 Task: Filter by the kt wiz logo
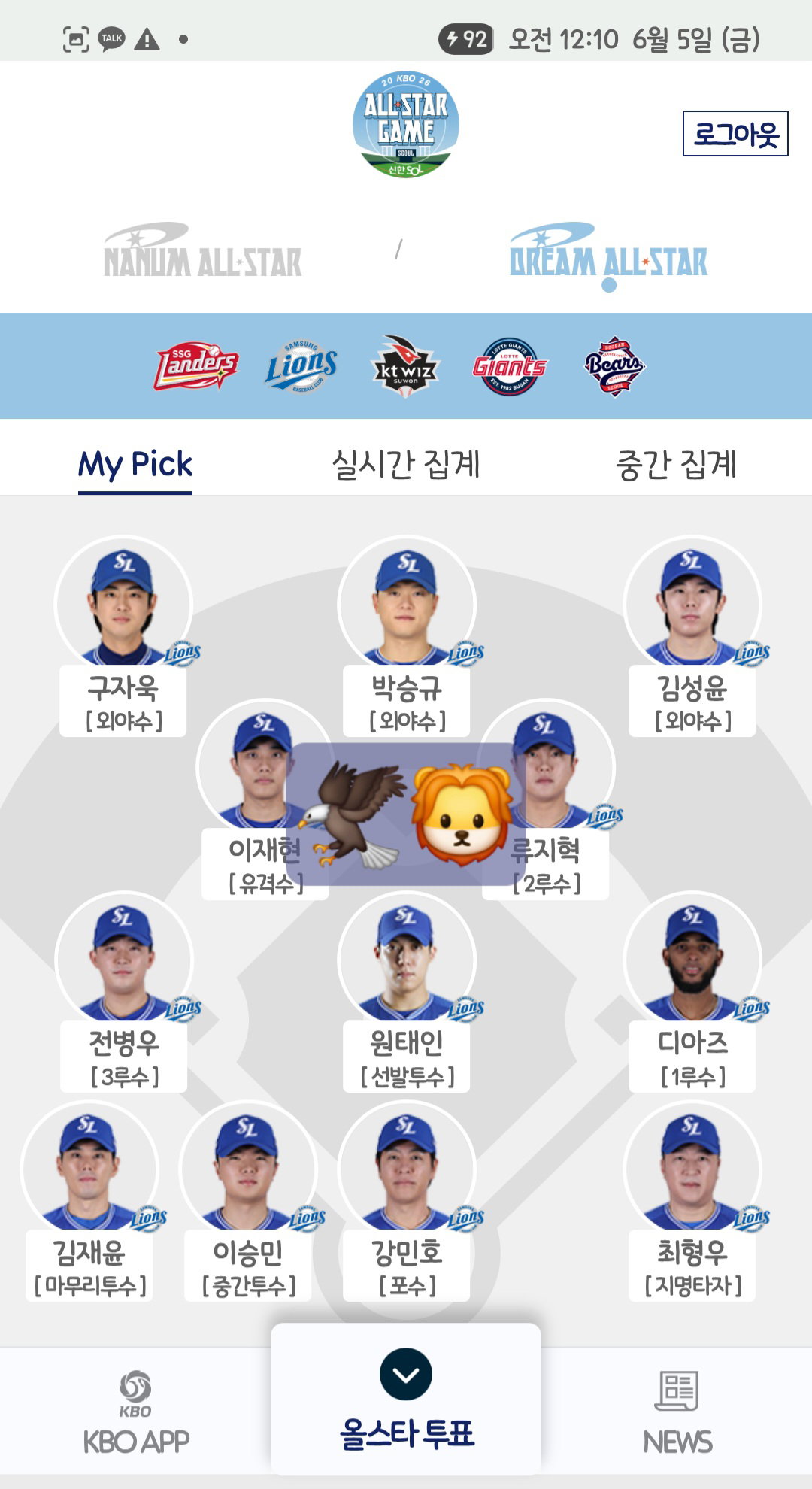pyautogui.click(x=405, y=366)
